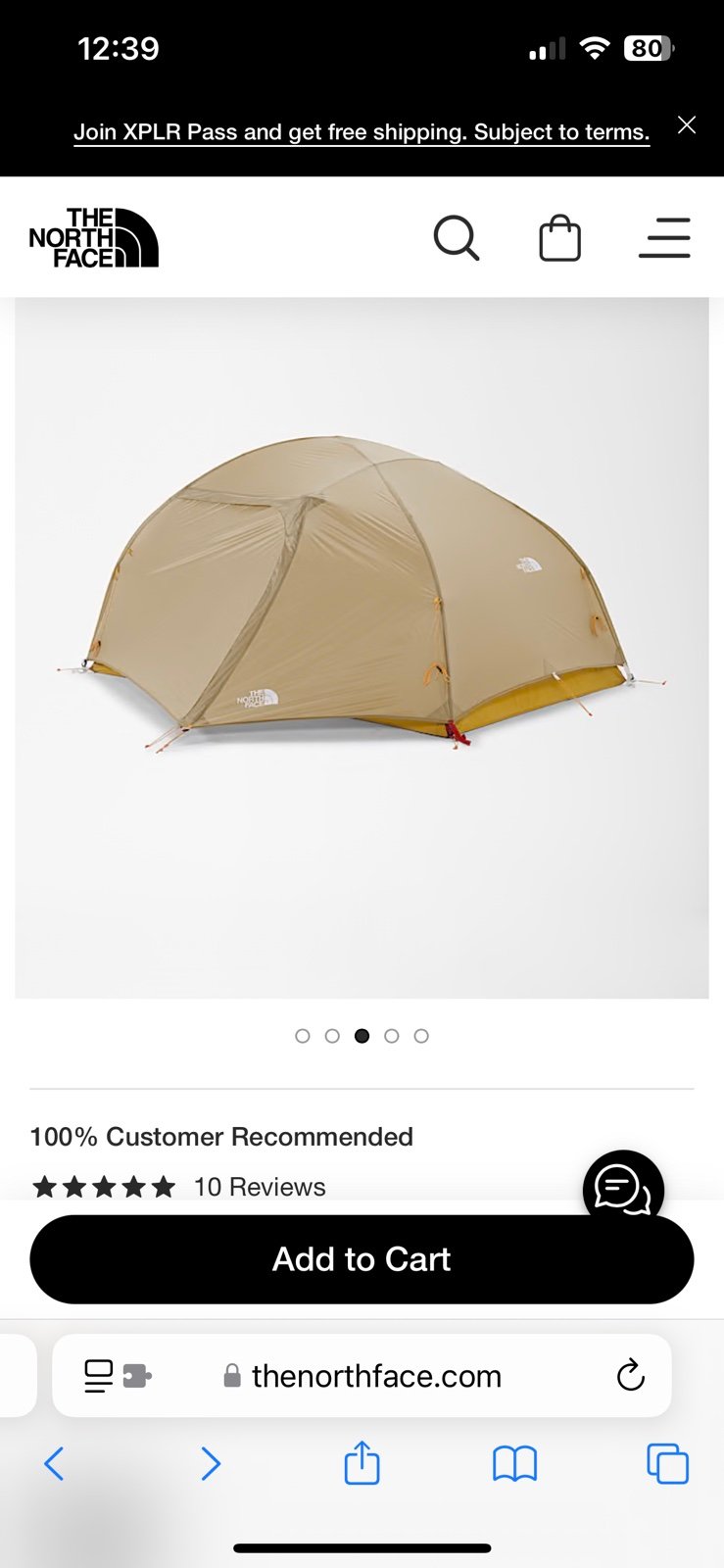Open the hamburger menu
The height and width of the screenshot is (1568, 724).
pos(664,238)
